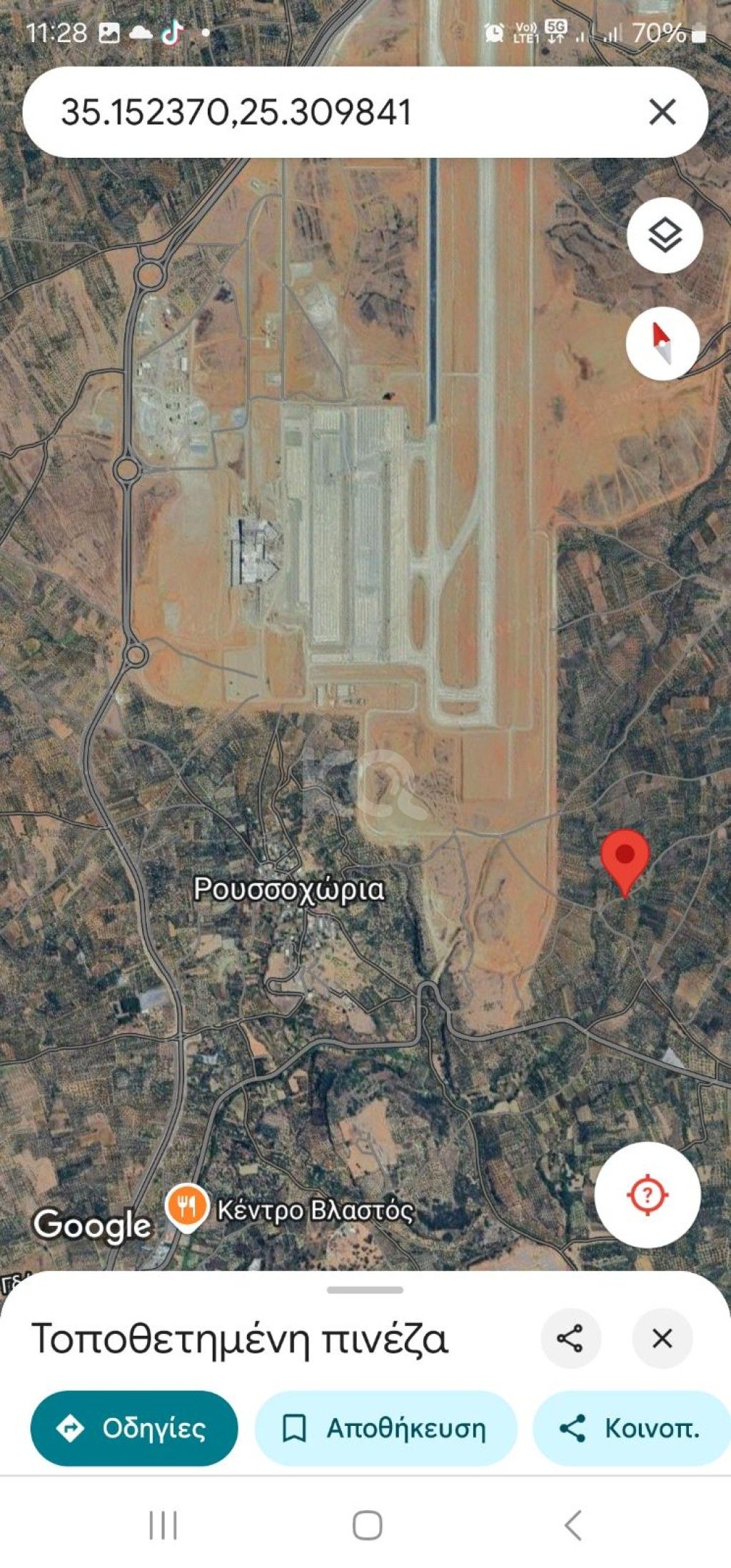Open the Κέντρο Βλαστός restaurant marker
Image resolution: width=731 pixels, height=1568 pixels.
point(187,1206)
